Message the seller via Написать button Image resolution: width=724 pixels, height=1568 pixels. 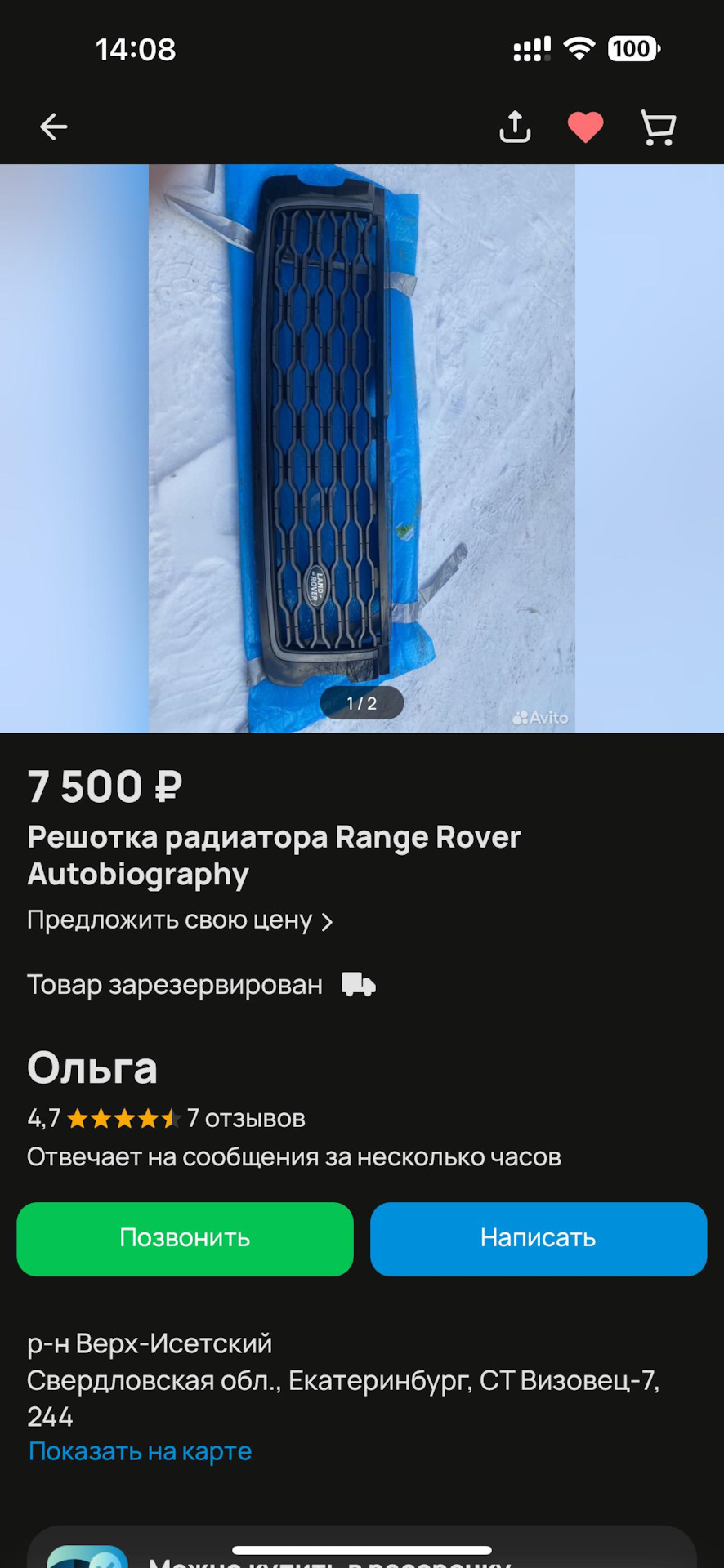(538, 1238)
